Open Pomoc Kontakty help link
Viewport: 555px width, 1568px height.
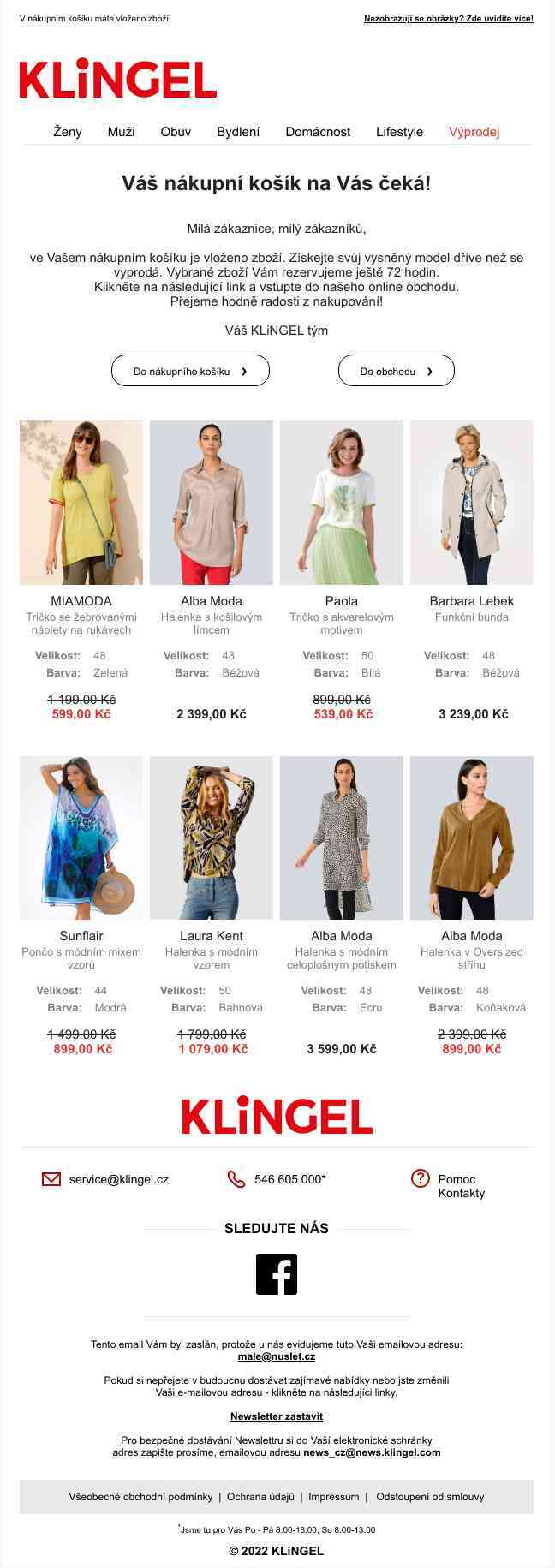tap(461, 1186)
